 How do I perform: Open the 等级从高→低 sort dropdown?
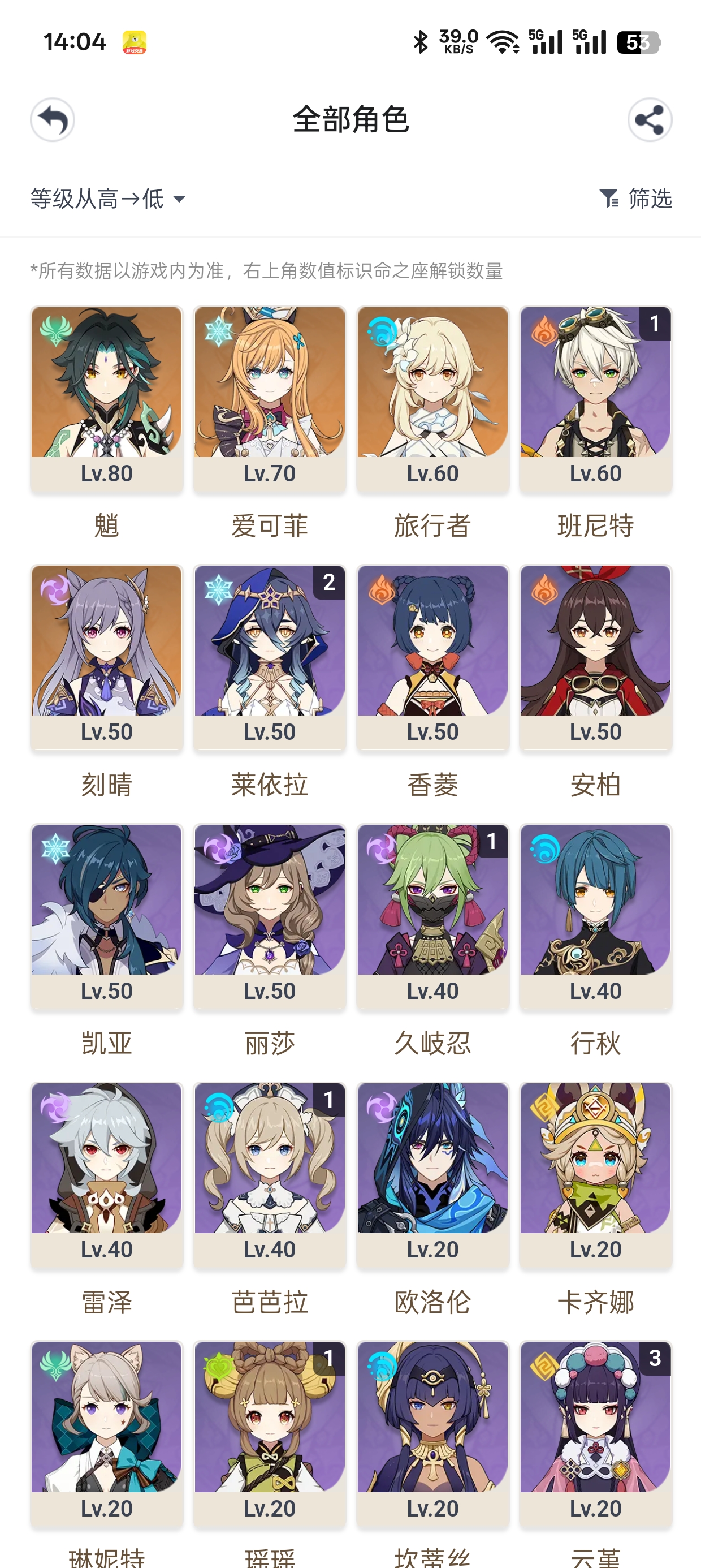(108, 199)
